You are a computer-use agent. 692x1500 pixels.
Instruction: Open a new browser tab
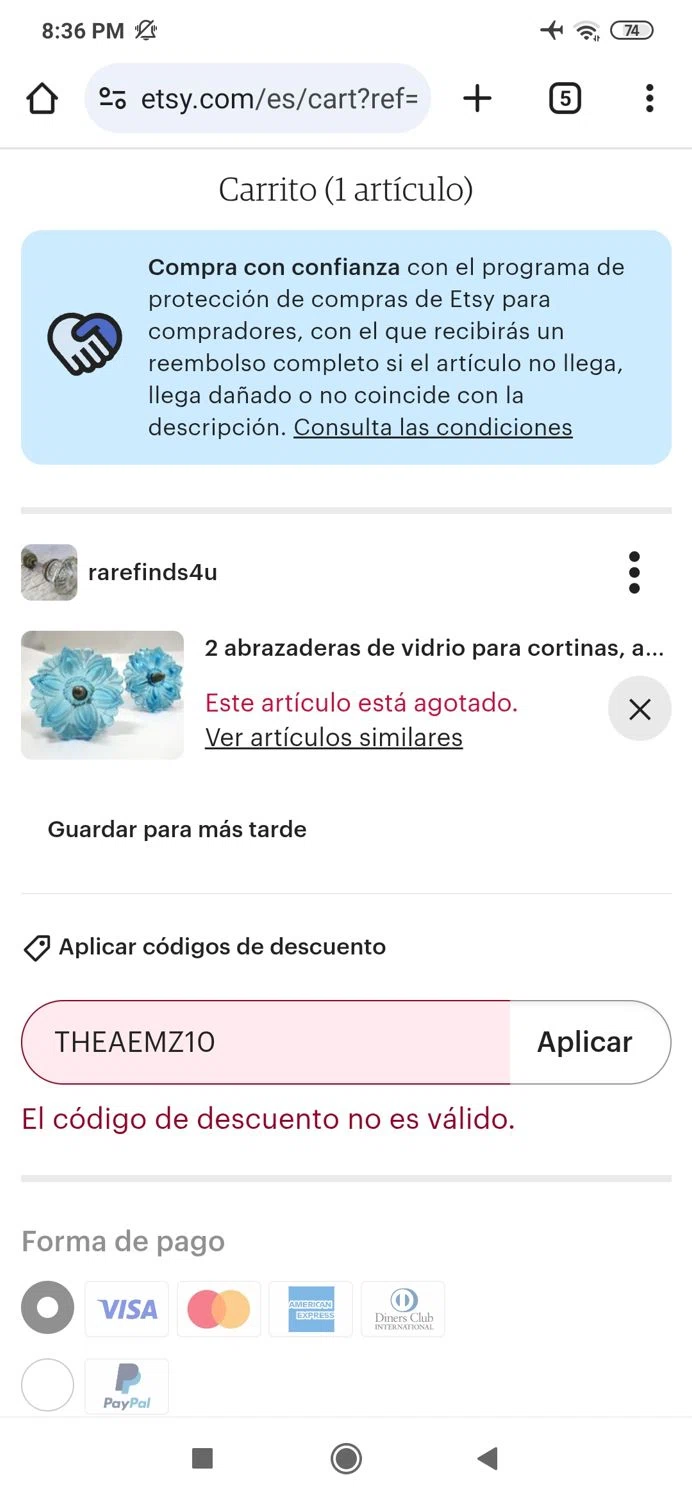click(477, 98)
